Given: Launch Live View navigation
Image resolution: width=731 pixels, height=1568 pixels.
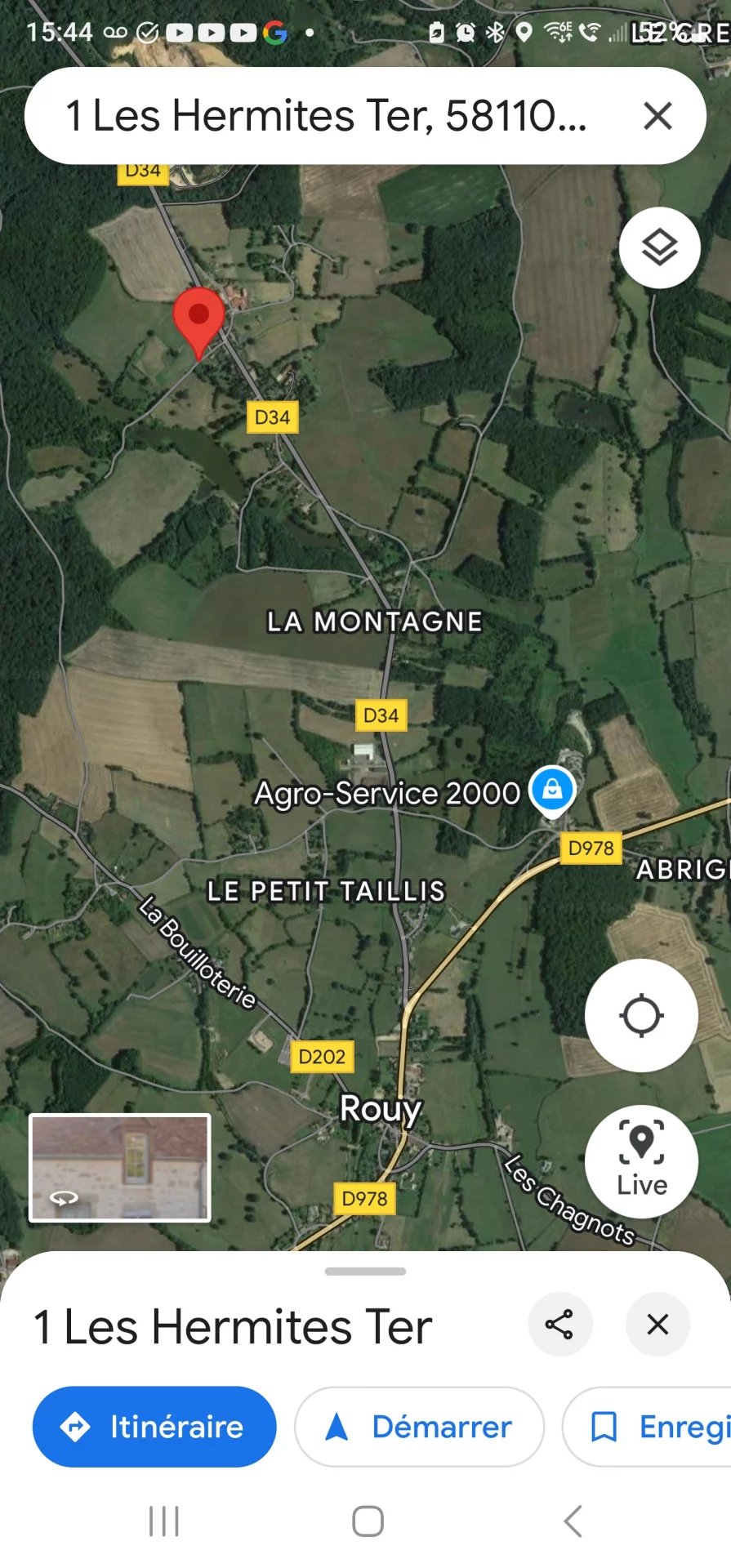Looking at the screenshot, I should pos(641,1160).
